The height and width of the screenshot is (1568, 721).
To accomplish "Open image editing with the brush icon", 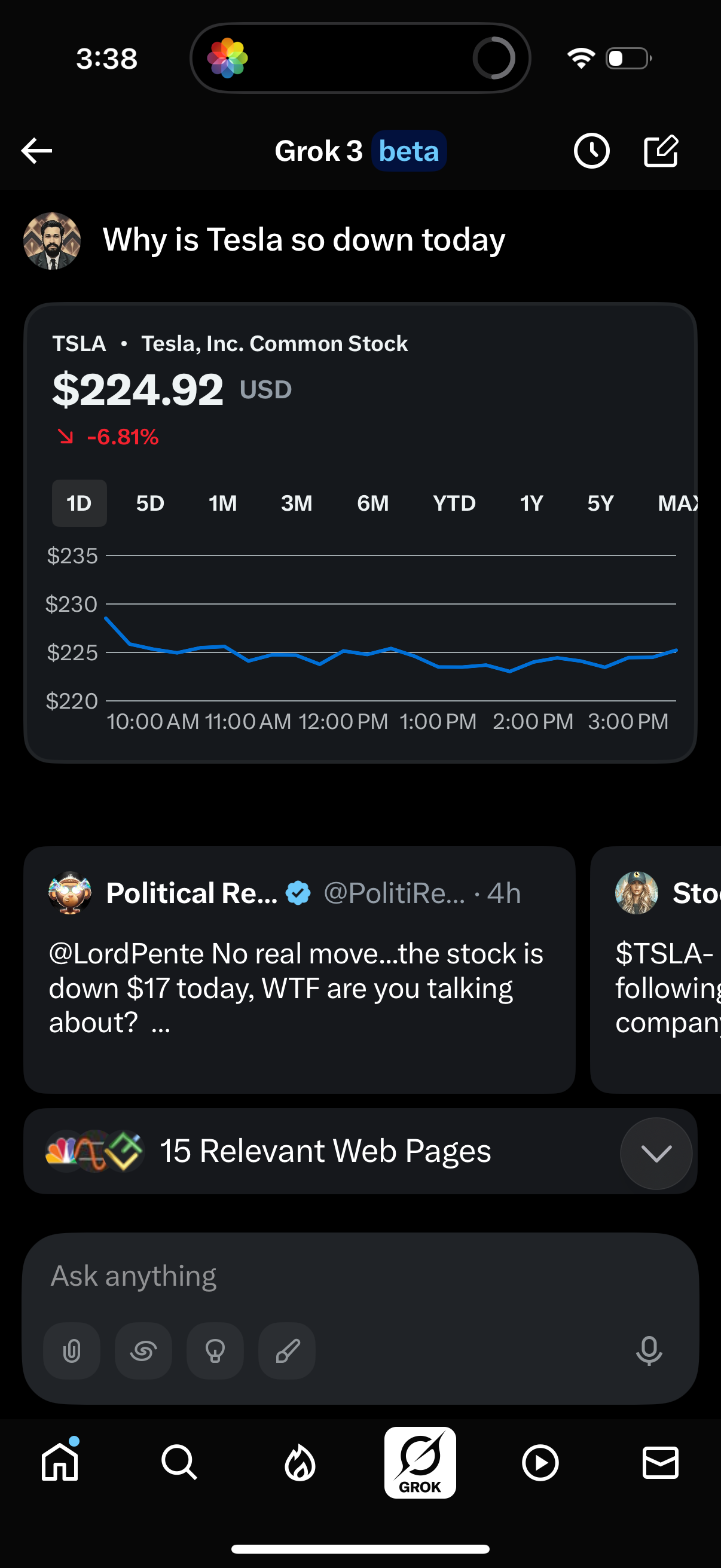I will click(x=286, y=1352).
